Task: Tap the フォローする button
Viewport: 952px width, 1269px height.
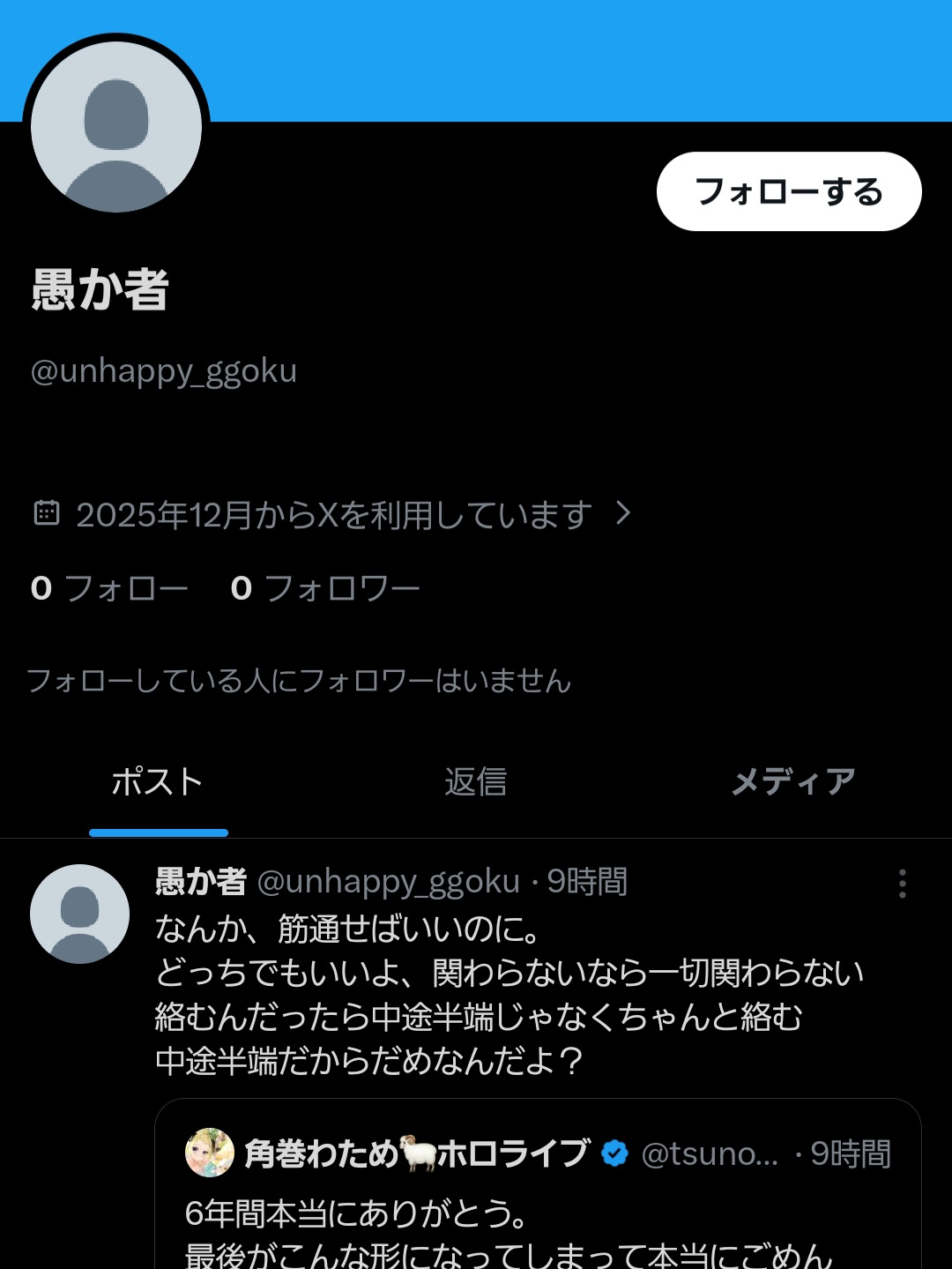Action: pos(789,191)
